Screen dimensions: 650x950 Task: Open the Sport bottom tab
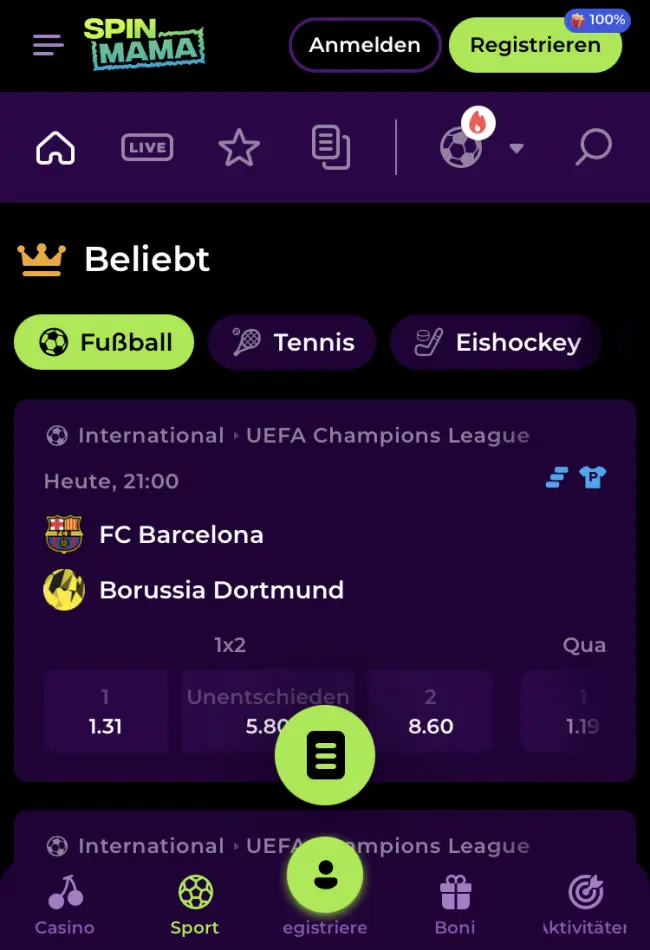point(195,905)
